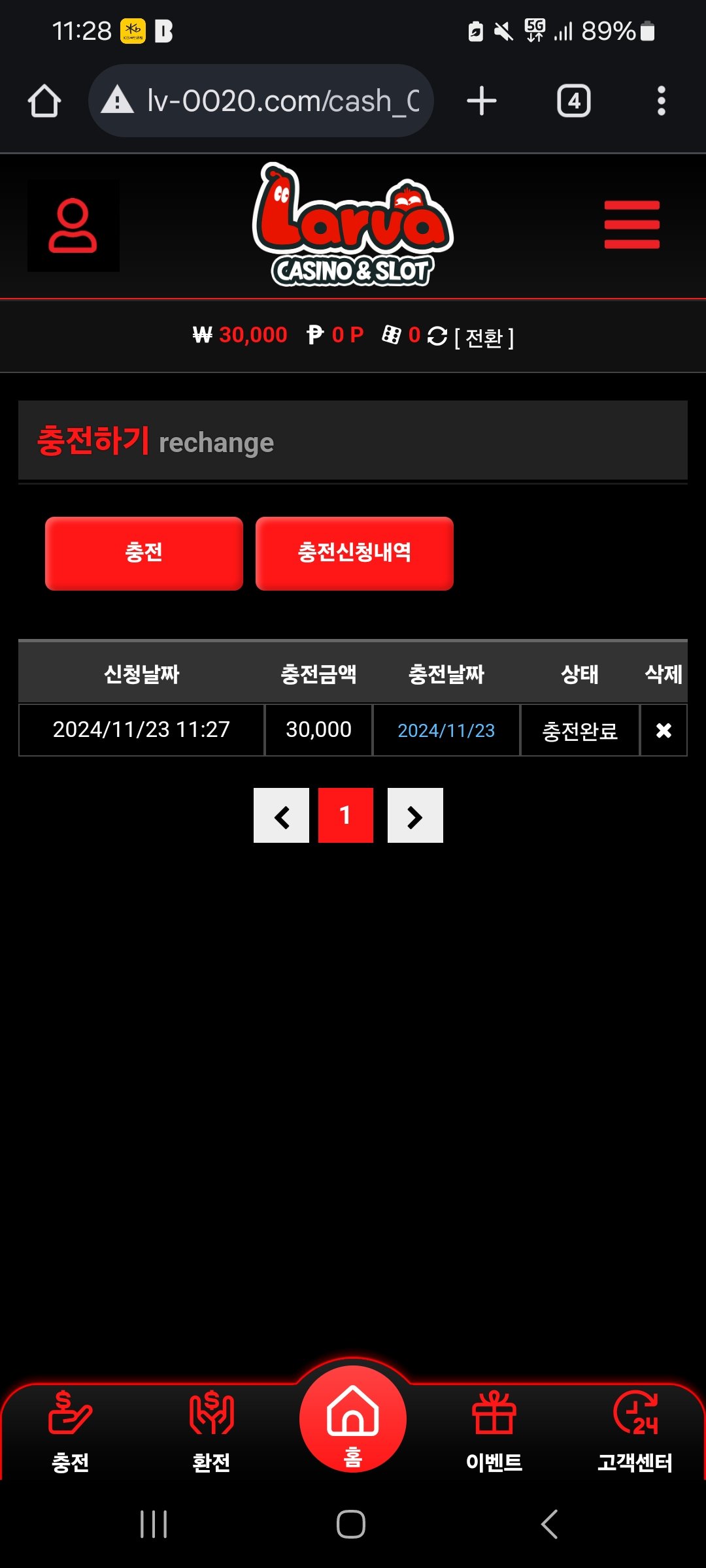The width and height of the screenshot is (706, 1568).
Task: Open the tab switcher showing 4 tabs
Action: [x=573, y=101]
